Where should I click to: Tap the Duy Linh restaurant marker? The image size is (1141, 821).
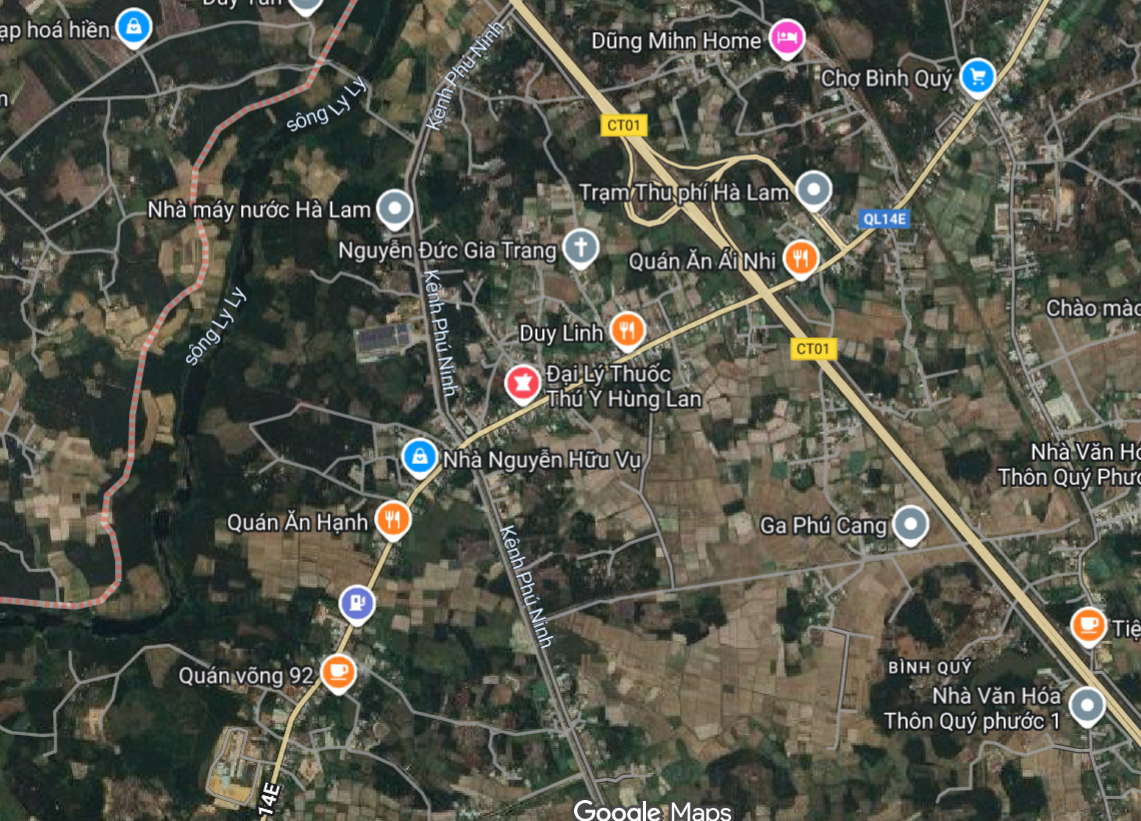point(626,329)
